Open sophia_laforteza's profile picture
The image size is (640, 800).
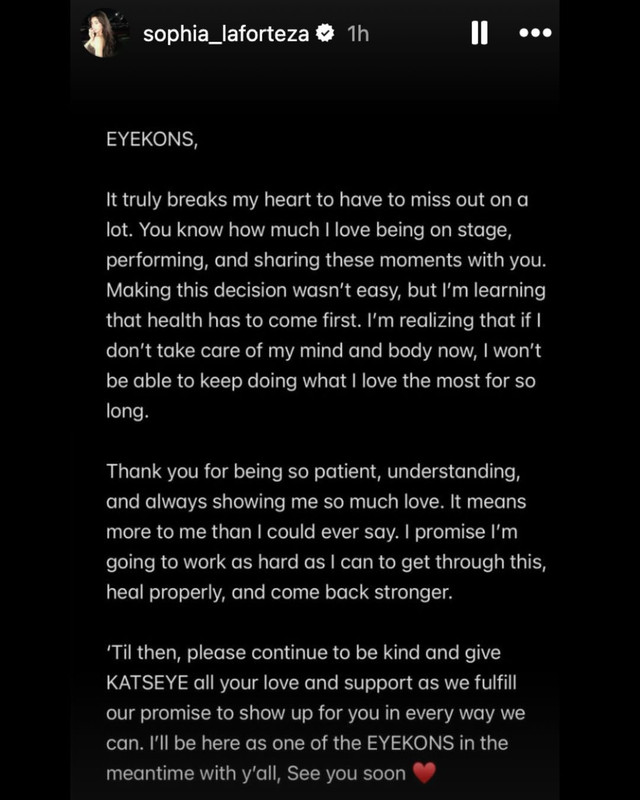tap(102, 34)
